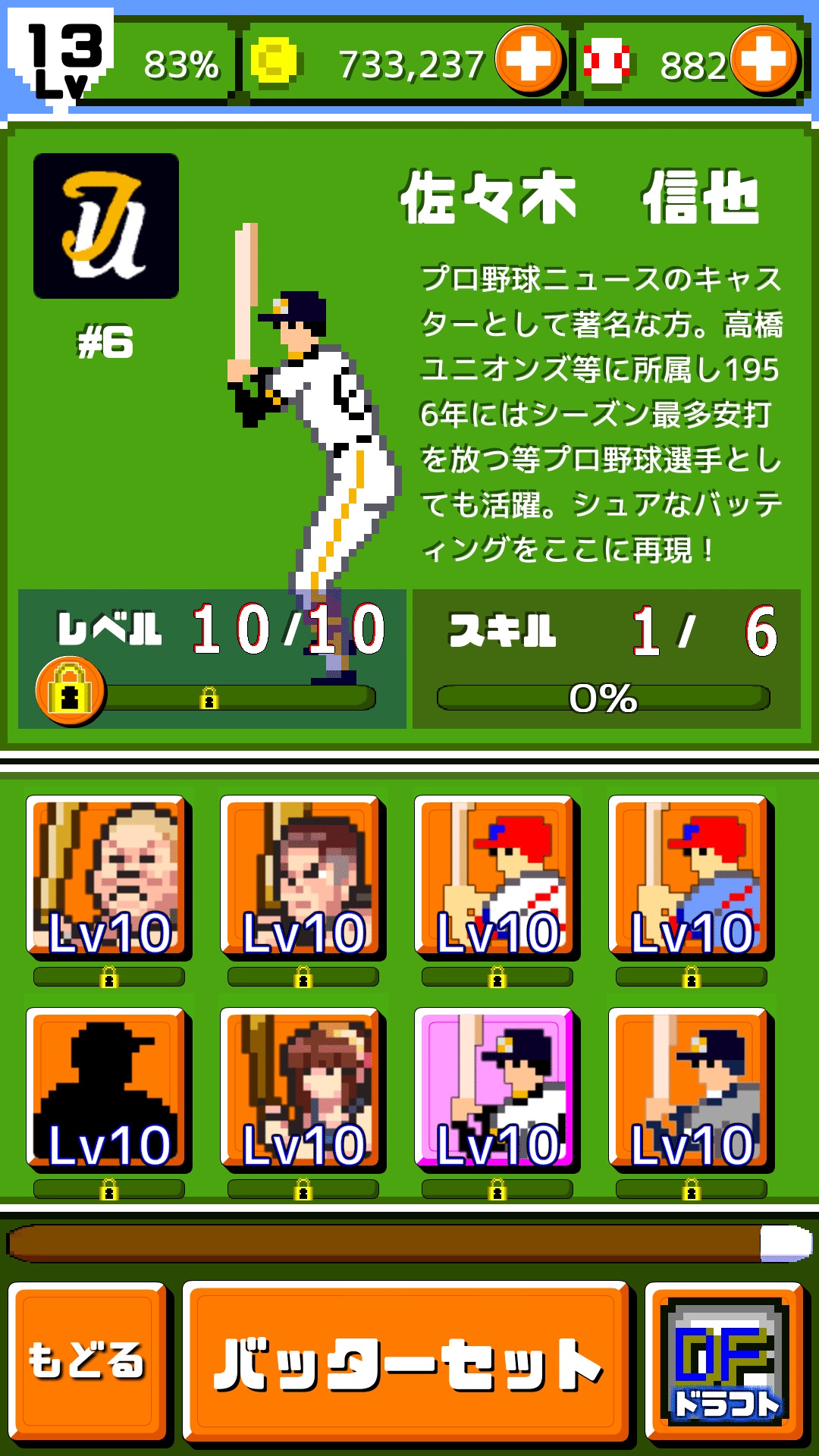This screenshot has height=1456, width=819.
Task: Select the red cap blue uniform batter
Action: 690,877
